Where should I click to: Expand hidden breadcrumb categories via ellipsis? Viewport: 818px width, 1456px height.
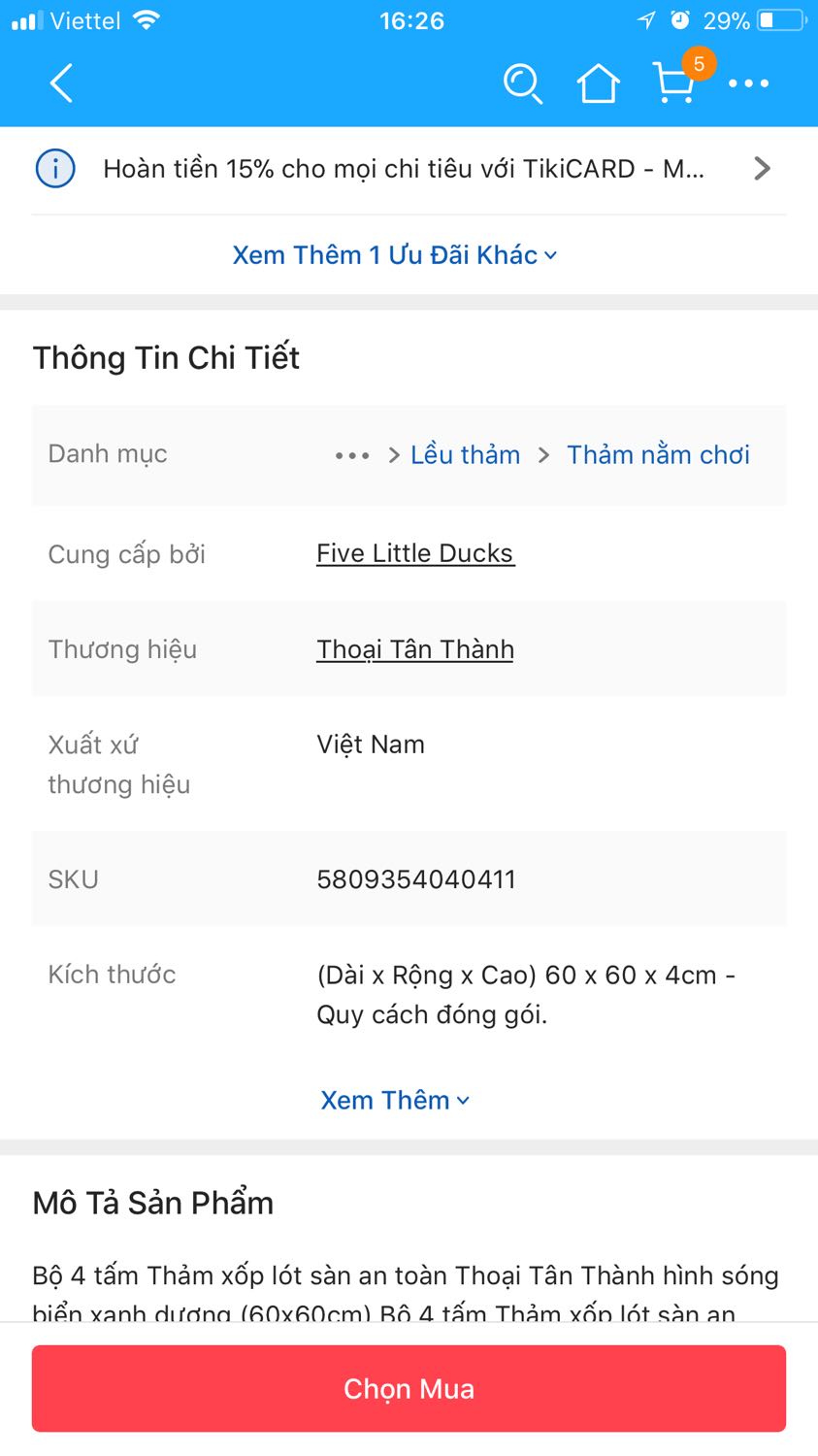coord(351,454)
